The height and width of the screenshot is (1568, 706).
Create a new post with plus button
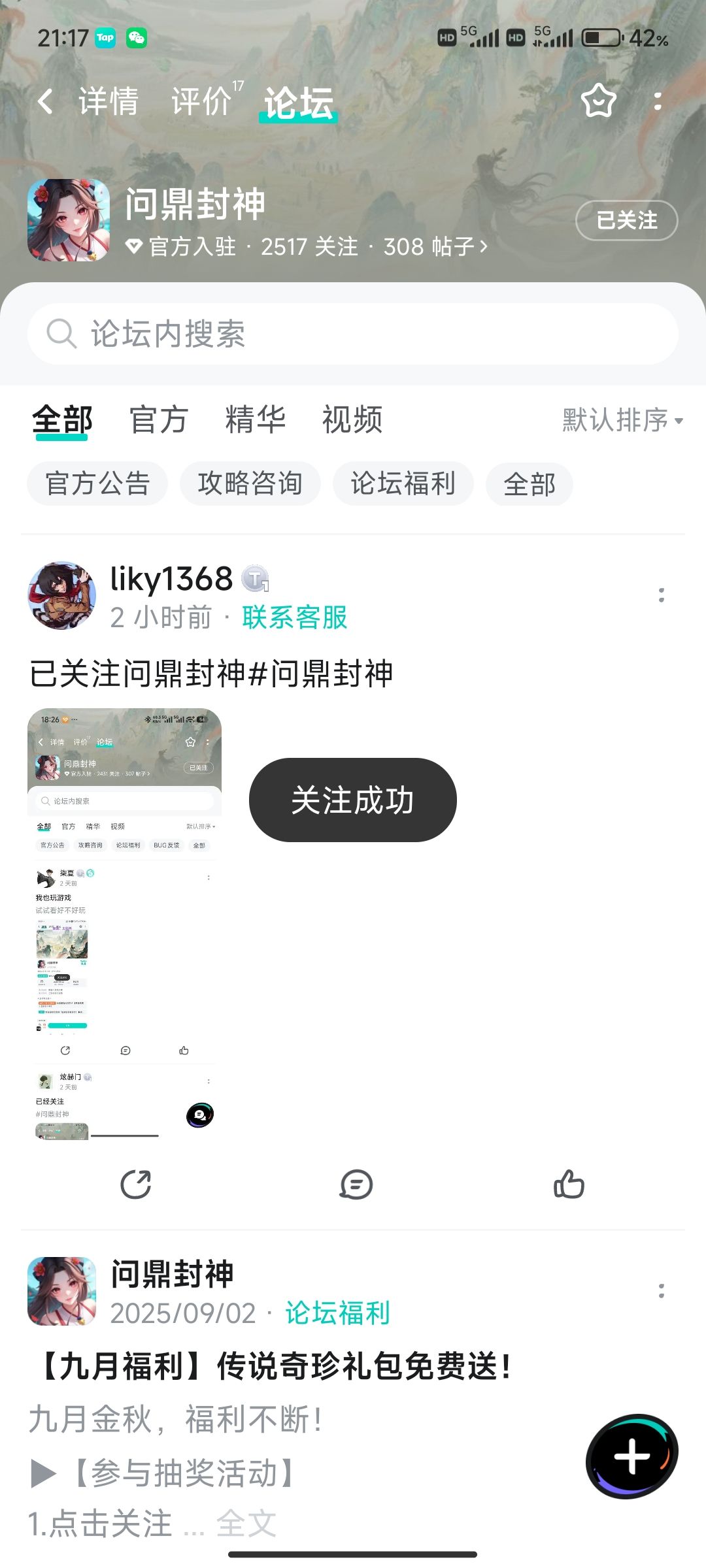(x=632, y=1456)
